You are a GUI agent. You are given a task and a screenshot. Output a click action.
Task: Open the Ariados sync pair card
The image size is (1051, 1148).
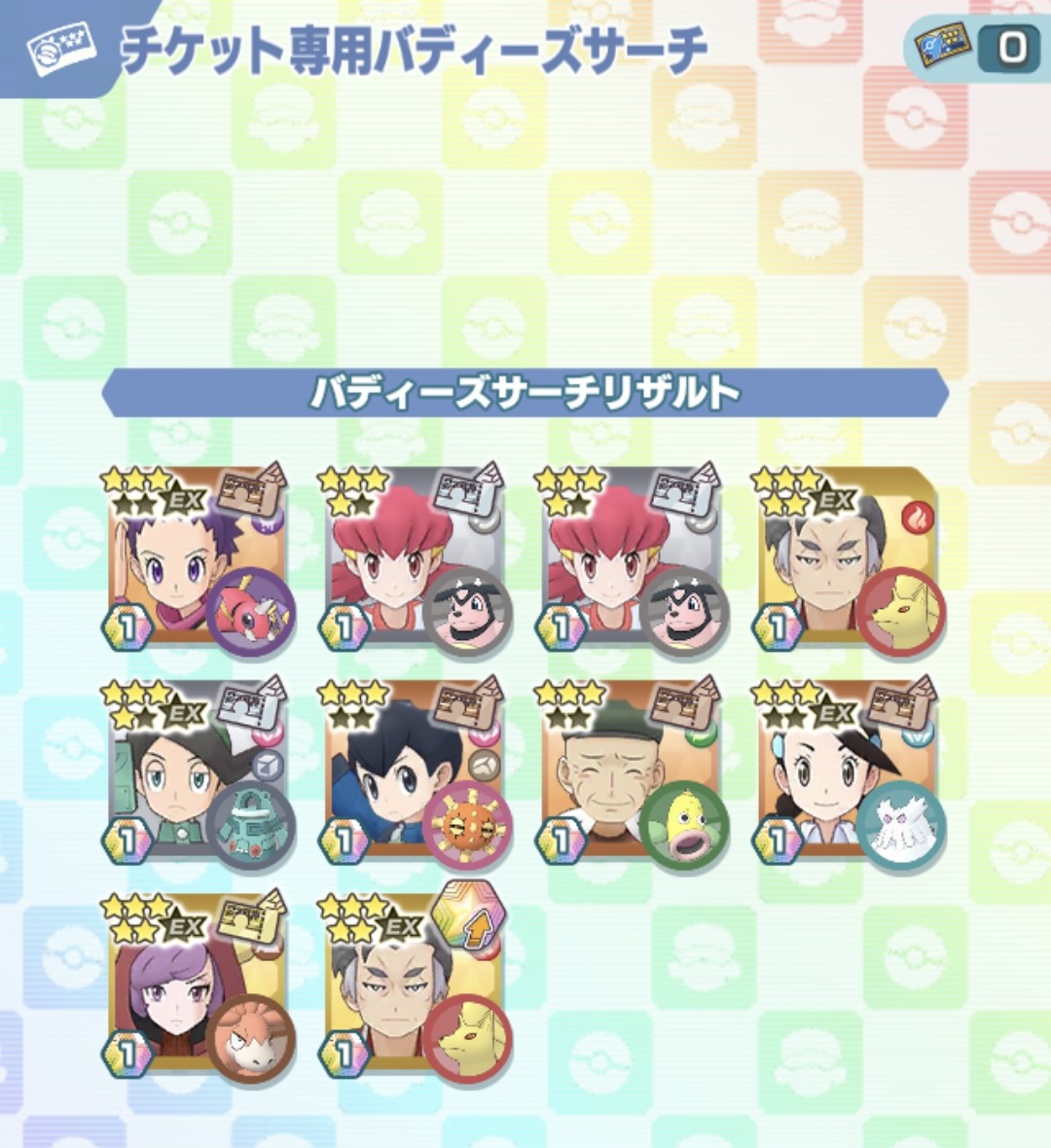[198, 559]
